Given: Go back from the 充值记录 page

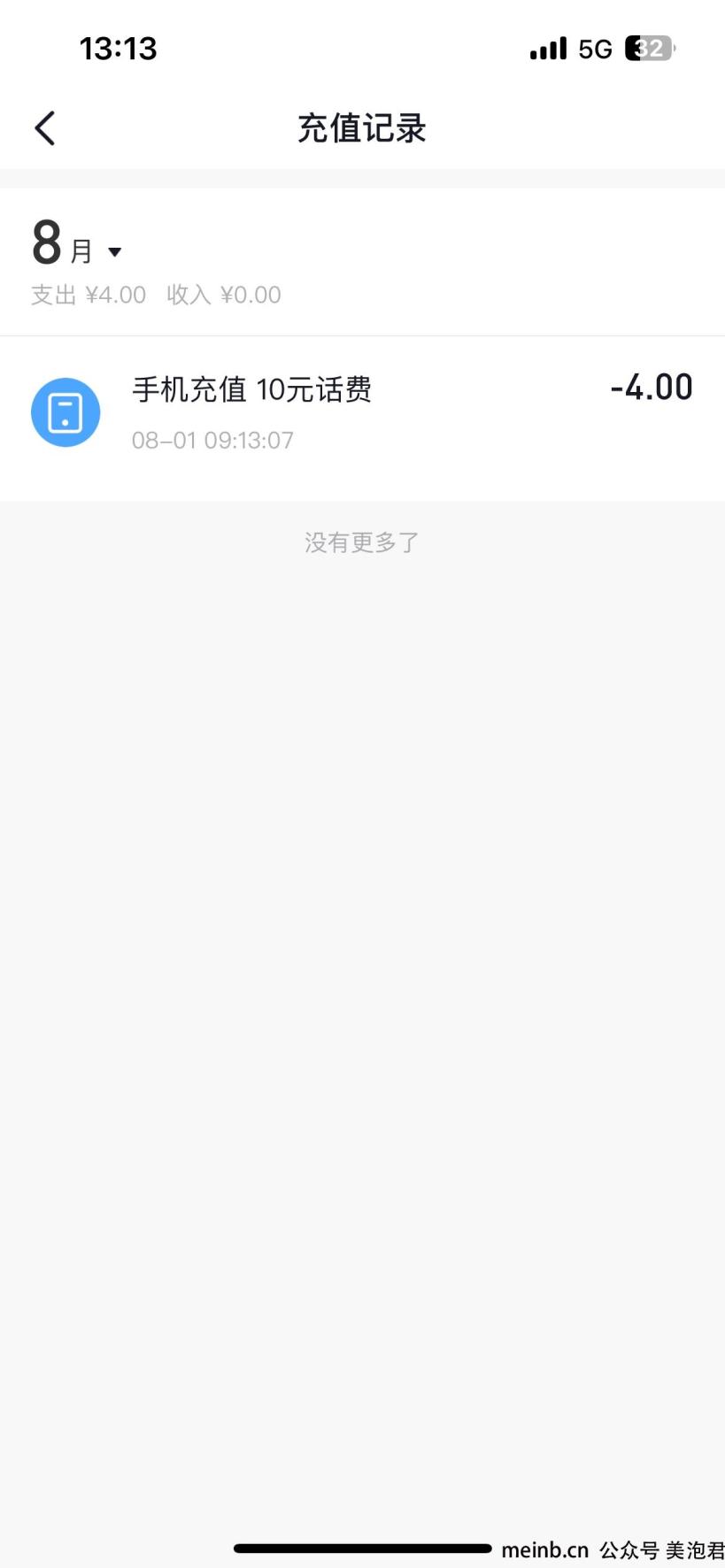Looking at the screenshot, I should tap(44, 128).
